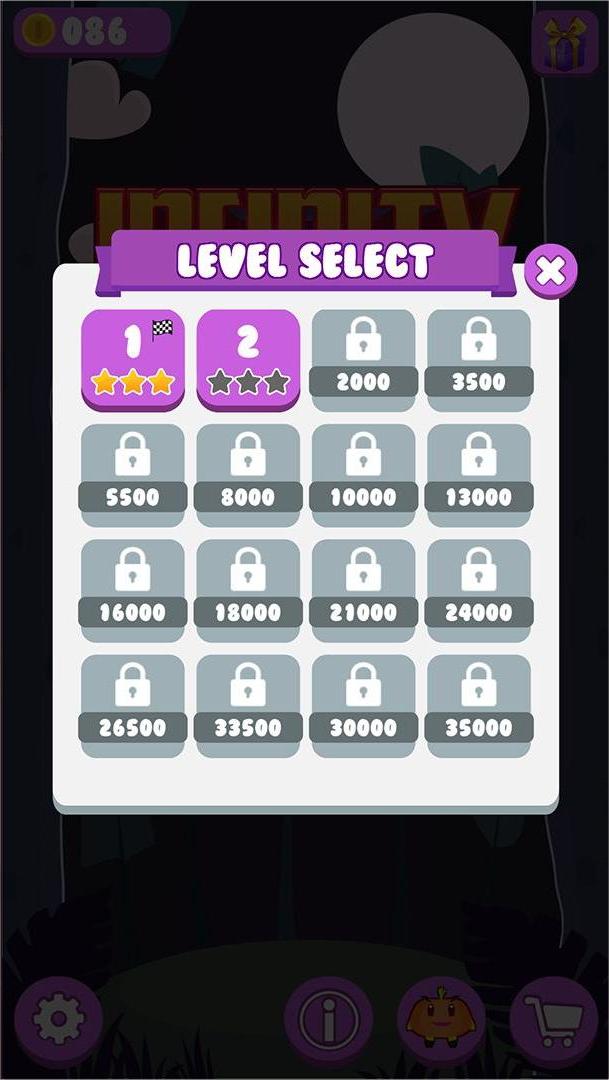Choose the locked 8000 level
Screen dimensions: 609x1080
click(x=248, y=474)
